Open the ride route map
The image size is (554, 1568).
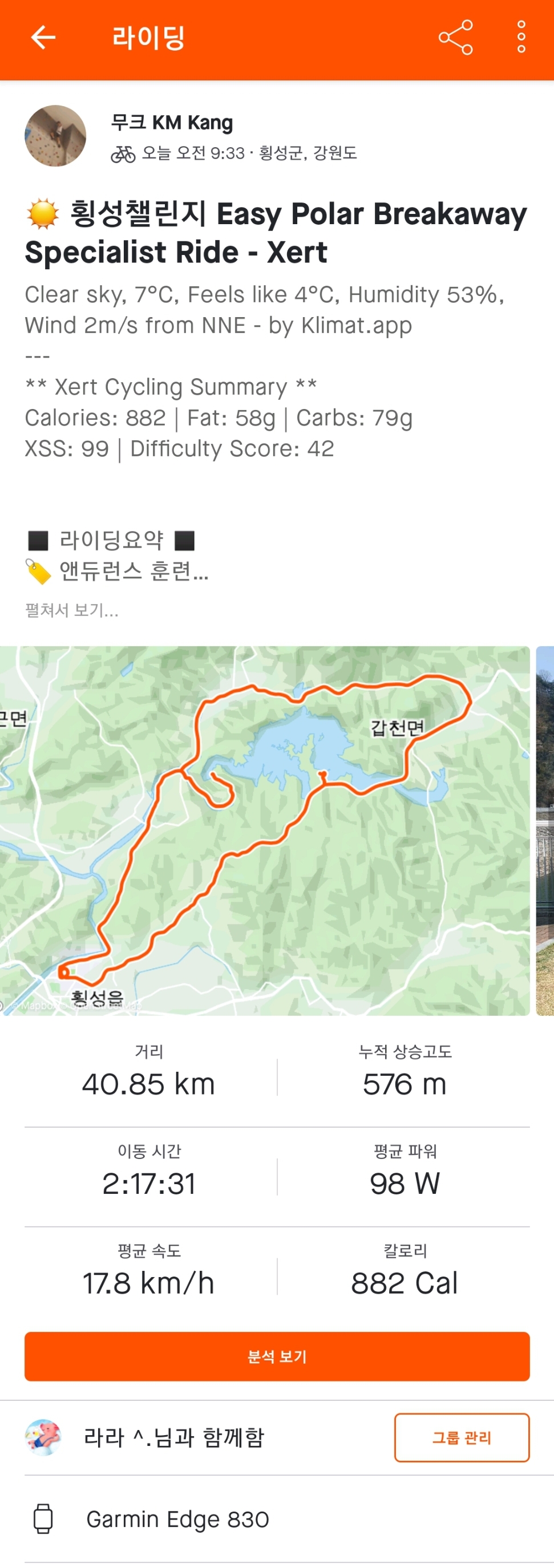coord(265,830)
